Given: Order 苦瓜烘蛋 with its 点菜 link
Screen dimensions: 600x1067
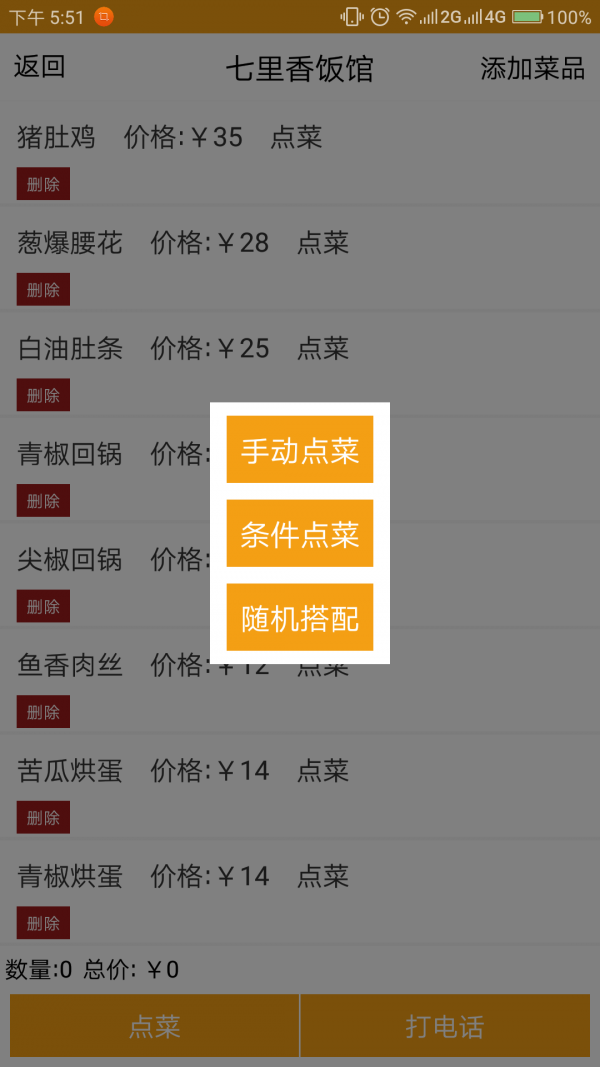Looking at the screenshot, I should coord(323,771).
